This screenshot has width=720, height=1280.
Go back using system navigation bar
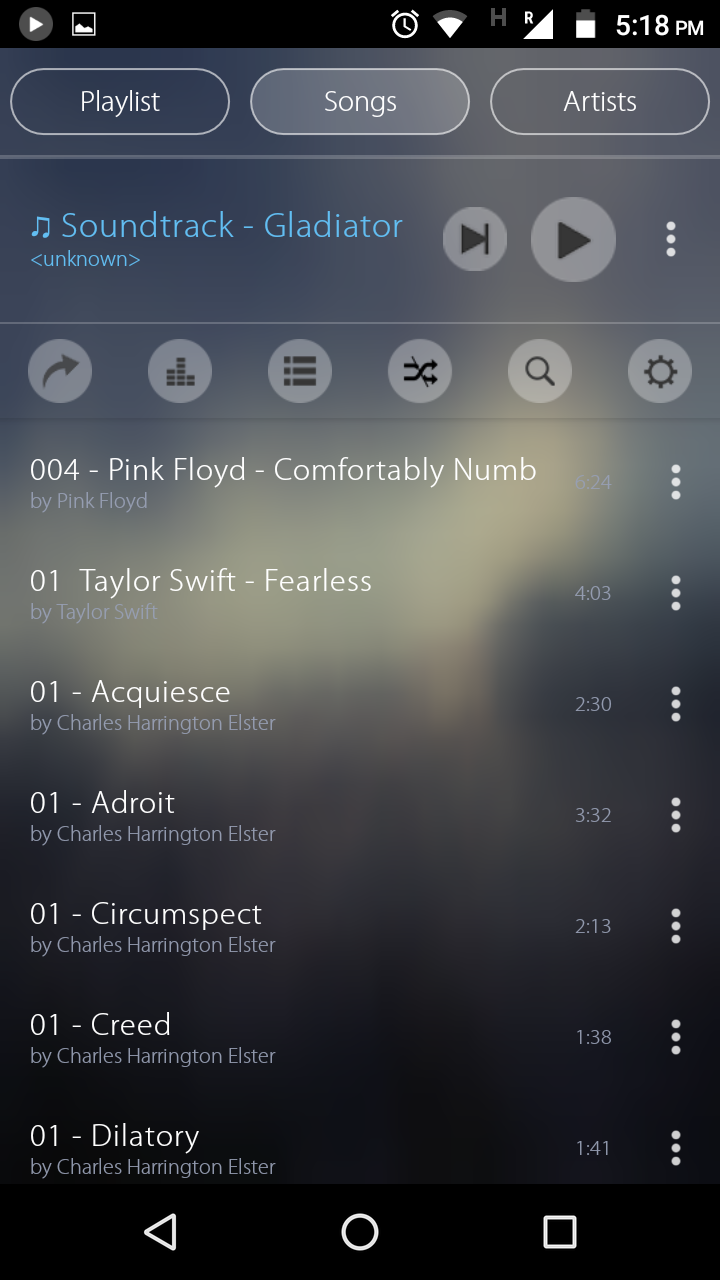click(160, 1232)
